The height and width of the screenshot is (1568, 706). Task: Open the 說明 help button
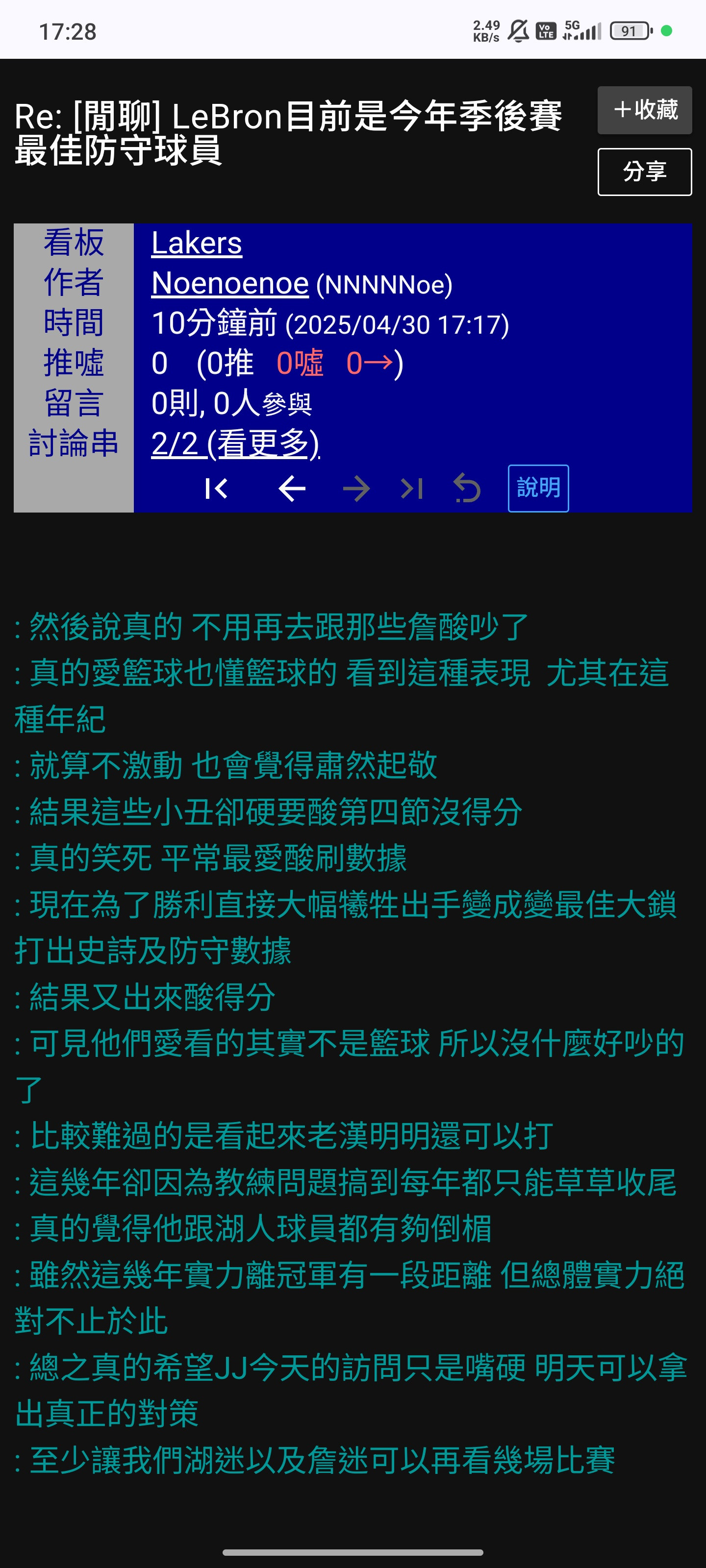click(x=538, y=488)
